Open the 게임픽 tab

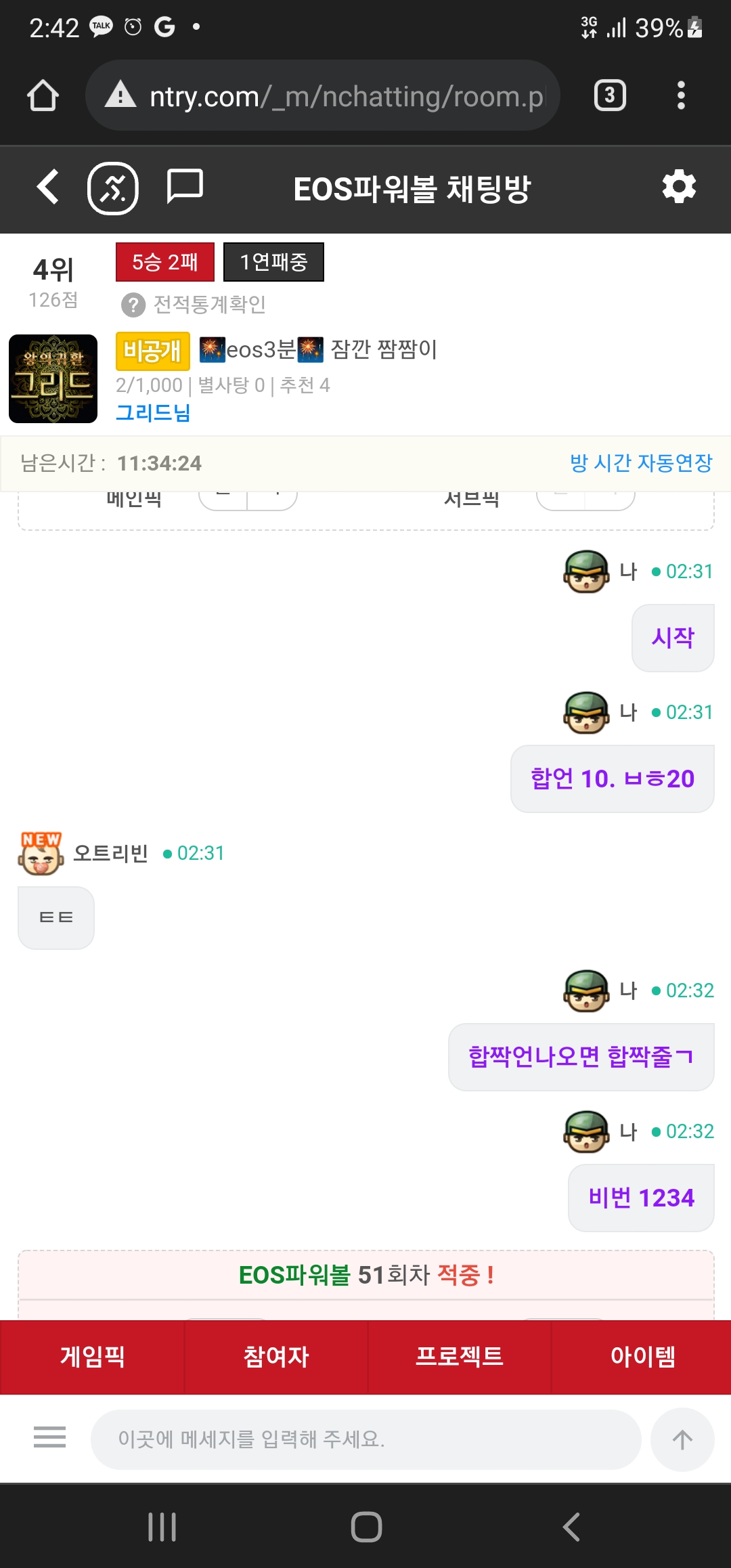coord(92,1357)
